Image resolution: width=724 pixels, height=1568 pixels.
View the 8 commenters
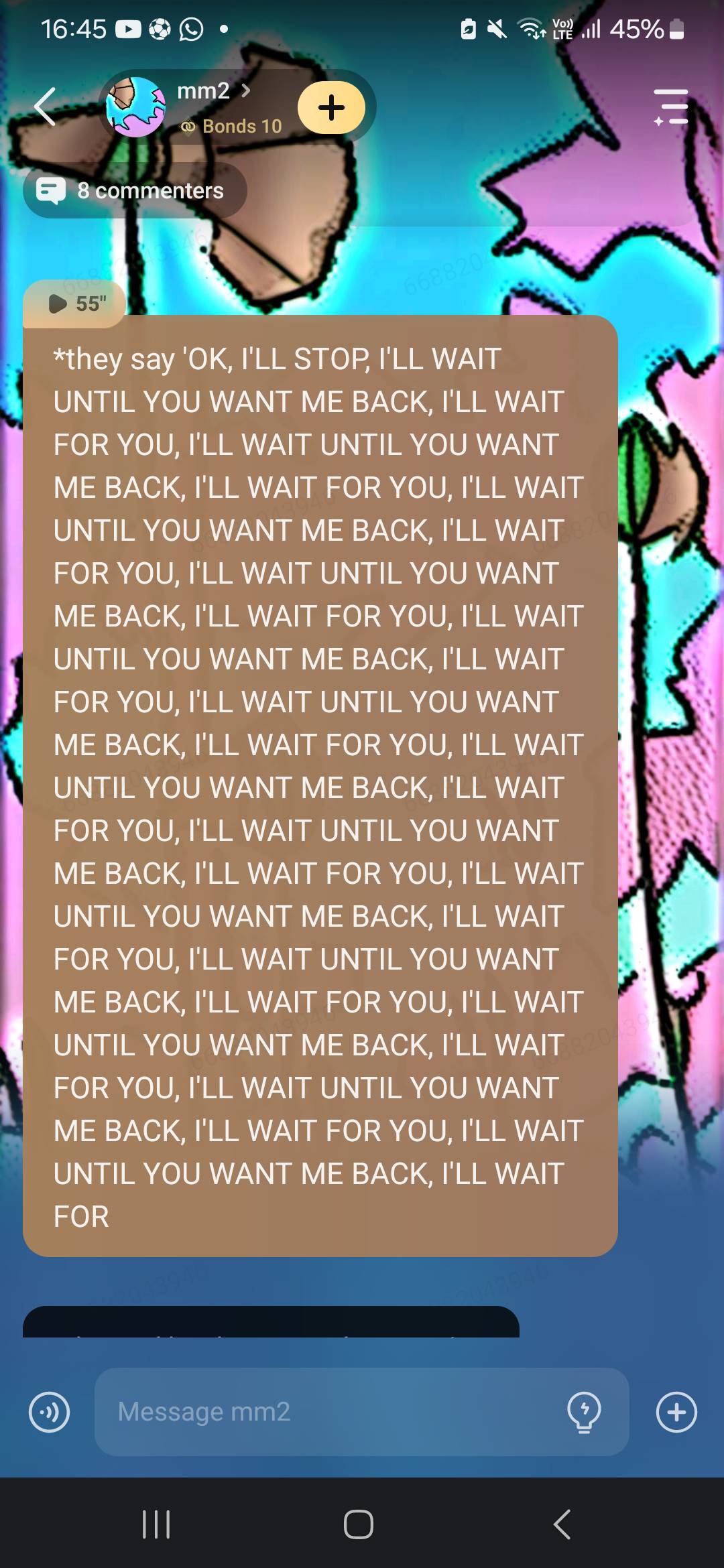tap(135, 191)
